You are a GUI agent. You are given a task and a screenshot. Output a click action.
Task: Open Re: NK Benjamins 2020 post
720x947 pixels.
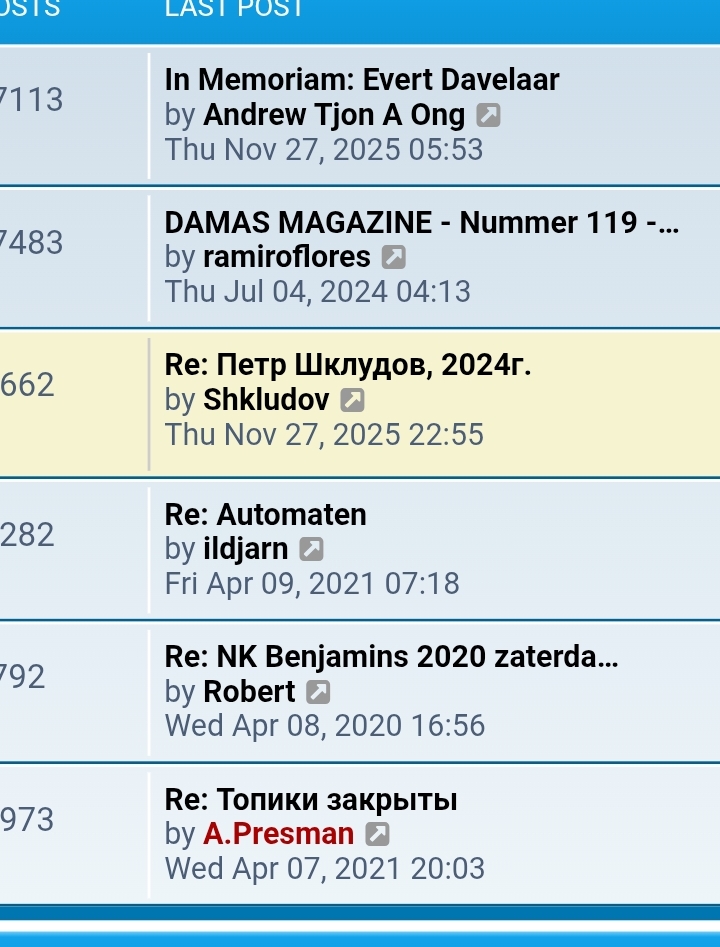pos(391,657)
